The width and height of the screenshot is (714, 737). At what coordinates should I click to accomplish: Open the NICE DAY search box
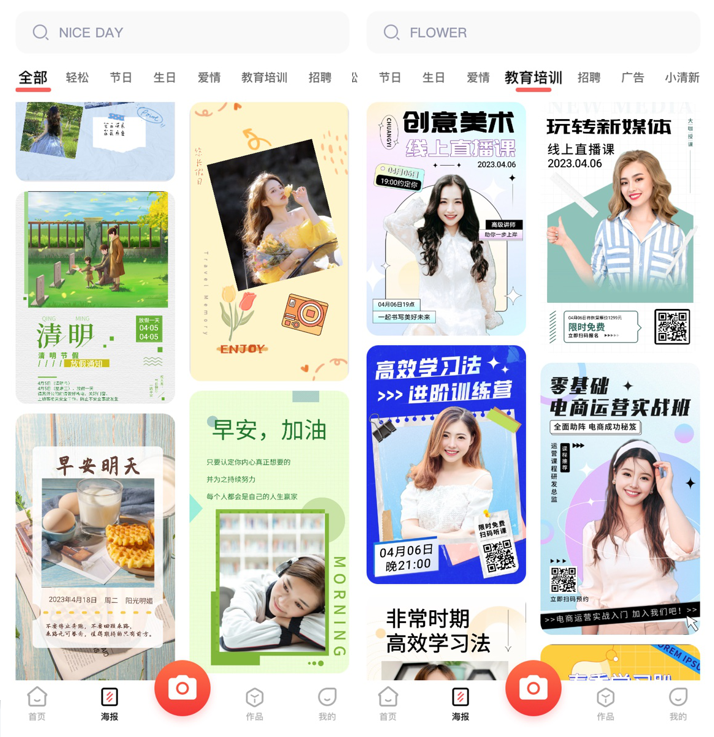pos(182,33)
